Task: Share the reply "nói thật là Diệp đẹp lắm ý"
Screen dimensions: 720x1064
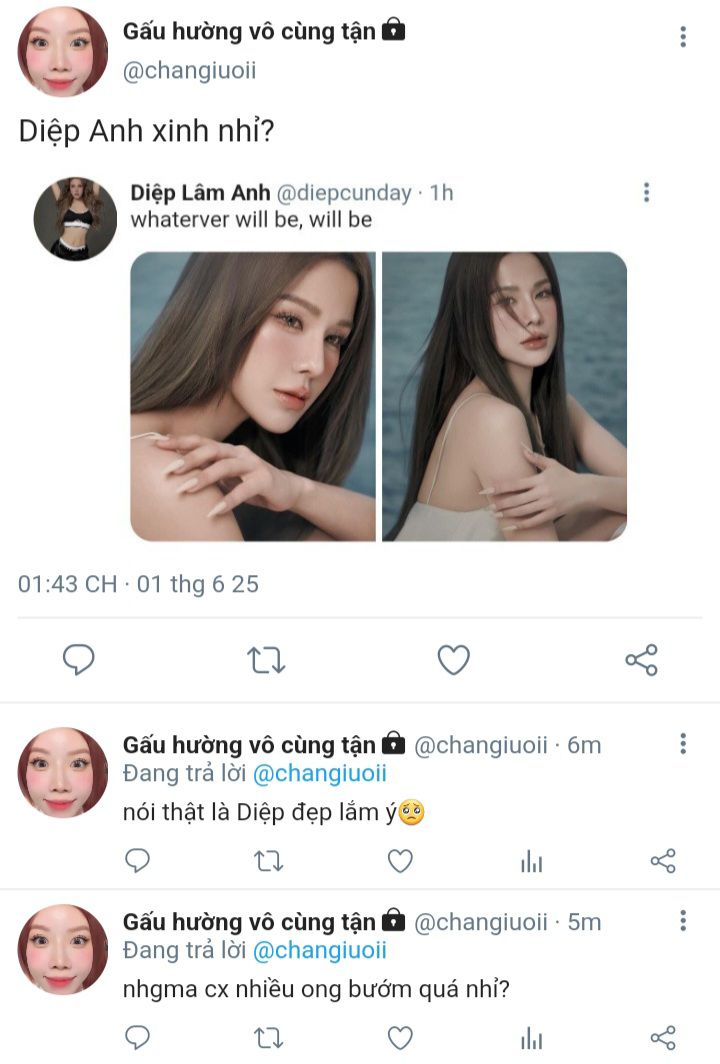Action: (663, 861)
